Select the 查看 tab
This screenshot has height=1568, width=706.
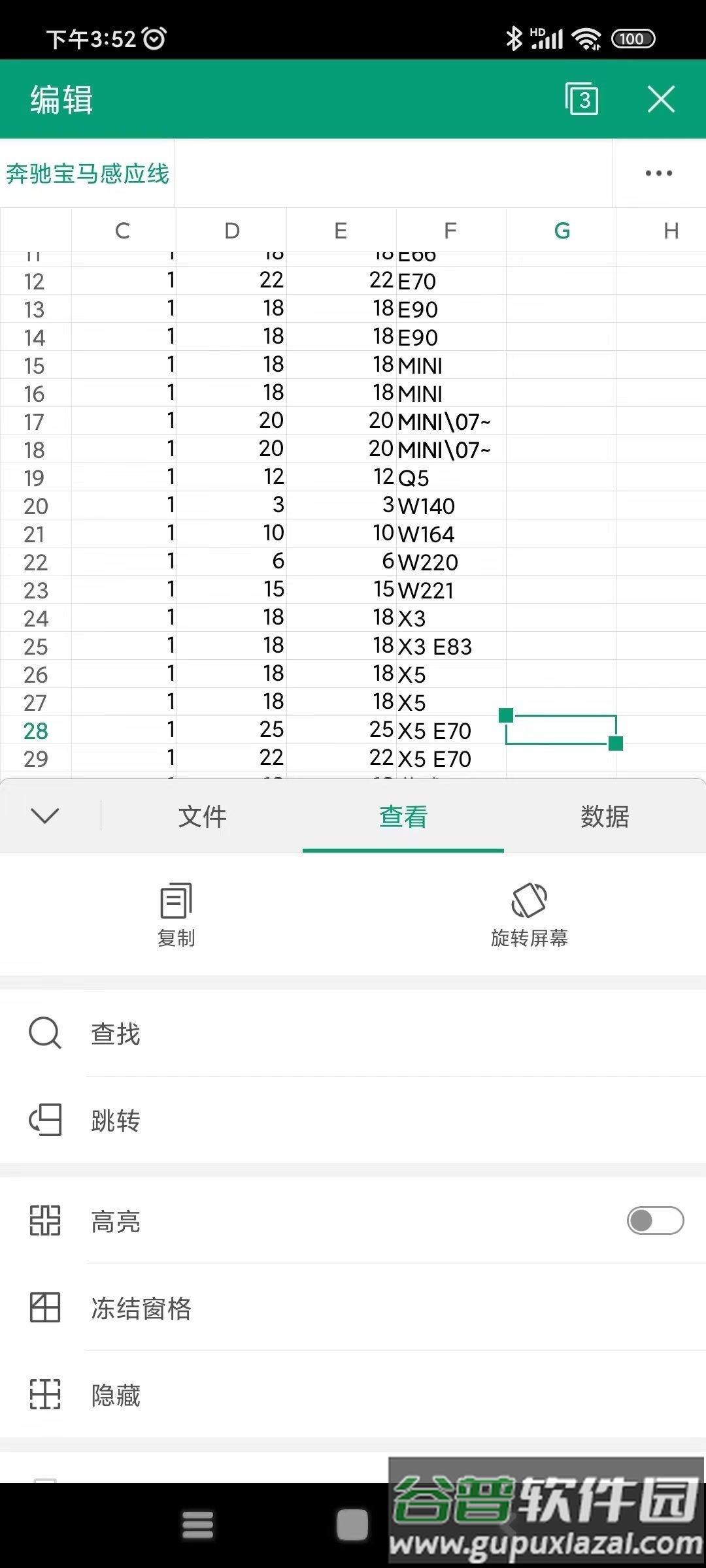[403, 817]
